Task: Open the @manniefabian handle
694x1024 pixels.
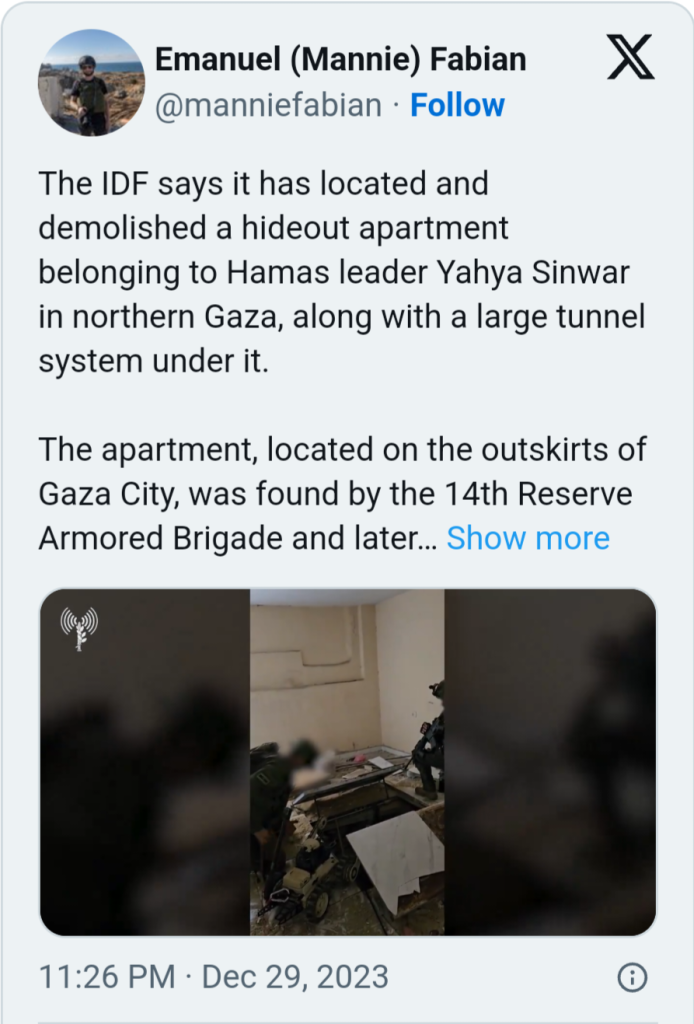Action: coord(268,105)
